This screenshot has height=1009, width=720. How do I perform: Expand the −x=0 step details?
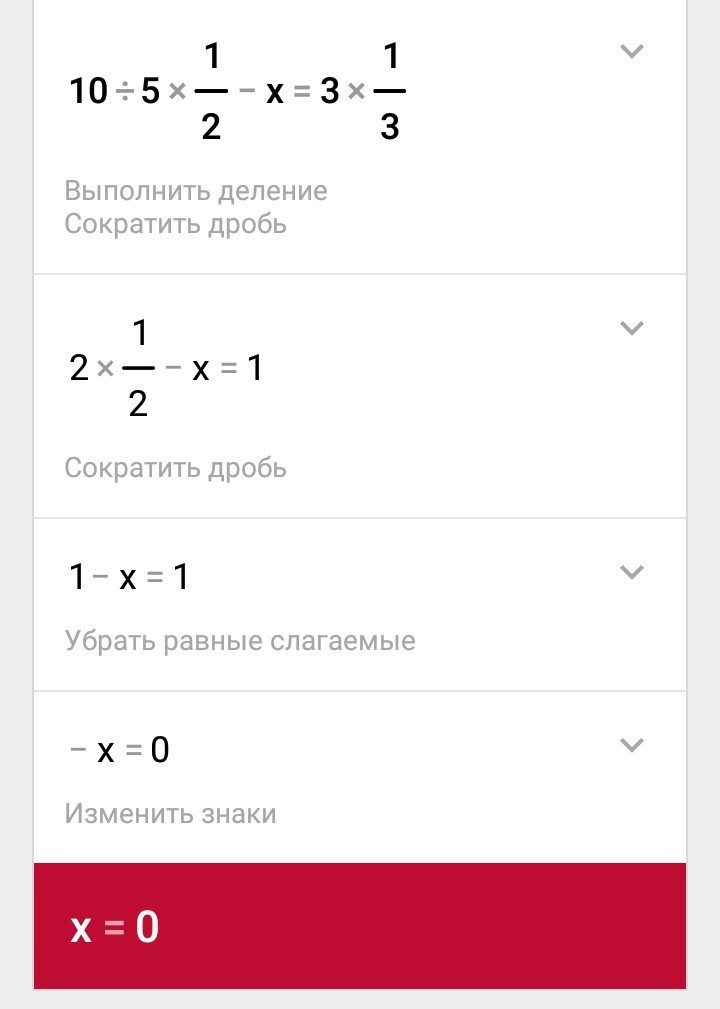631,745
